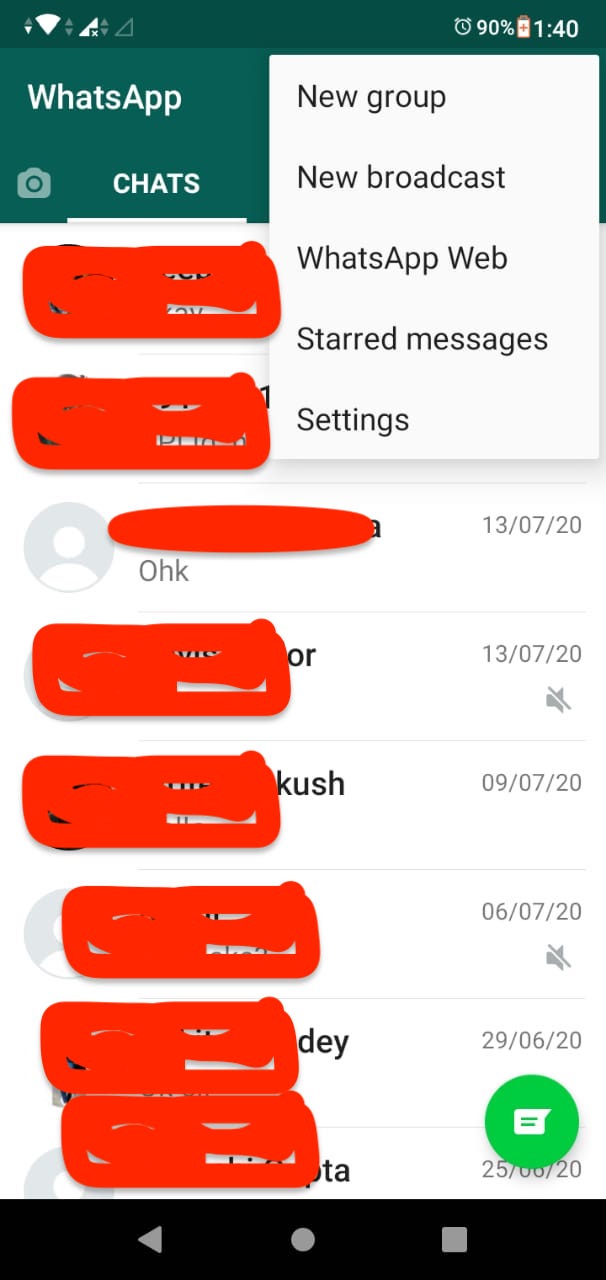The image size is (606, 1280).
Task: Choose New broadcast option
Action: pos(435,177)
